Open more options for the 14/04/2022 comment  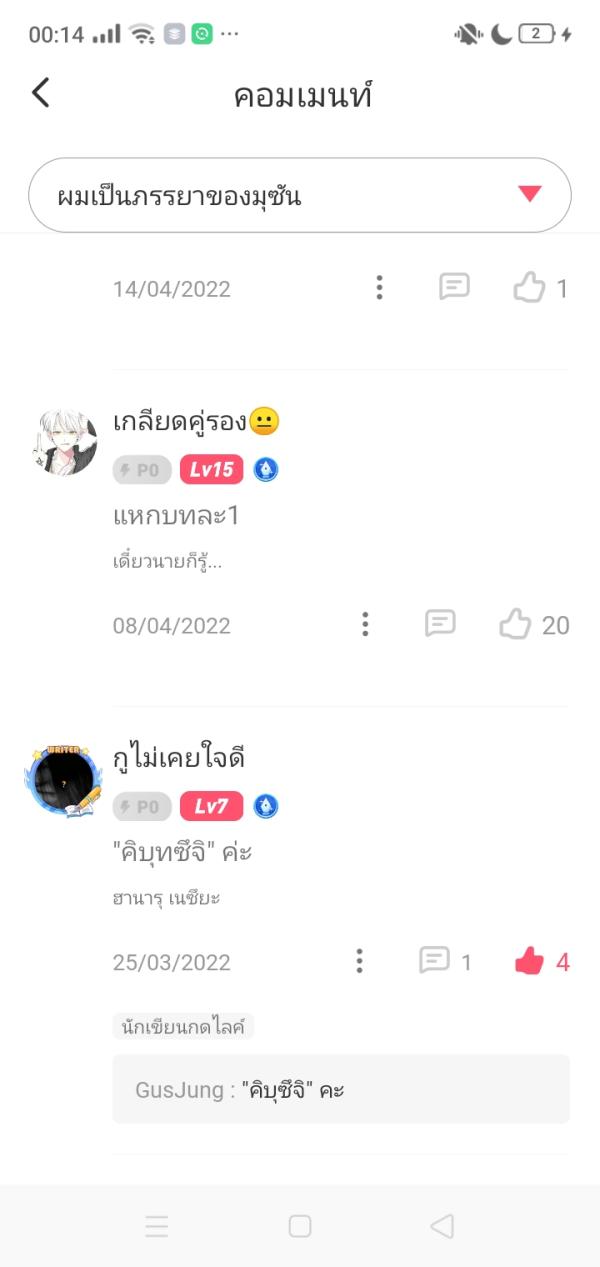point(379,288)
